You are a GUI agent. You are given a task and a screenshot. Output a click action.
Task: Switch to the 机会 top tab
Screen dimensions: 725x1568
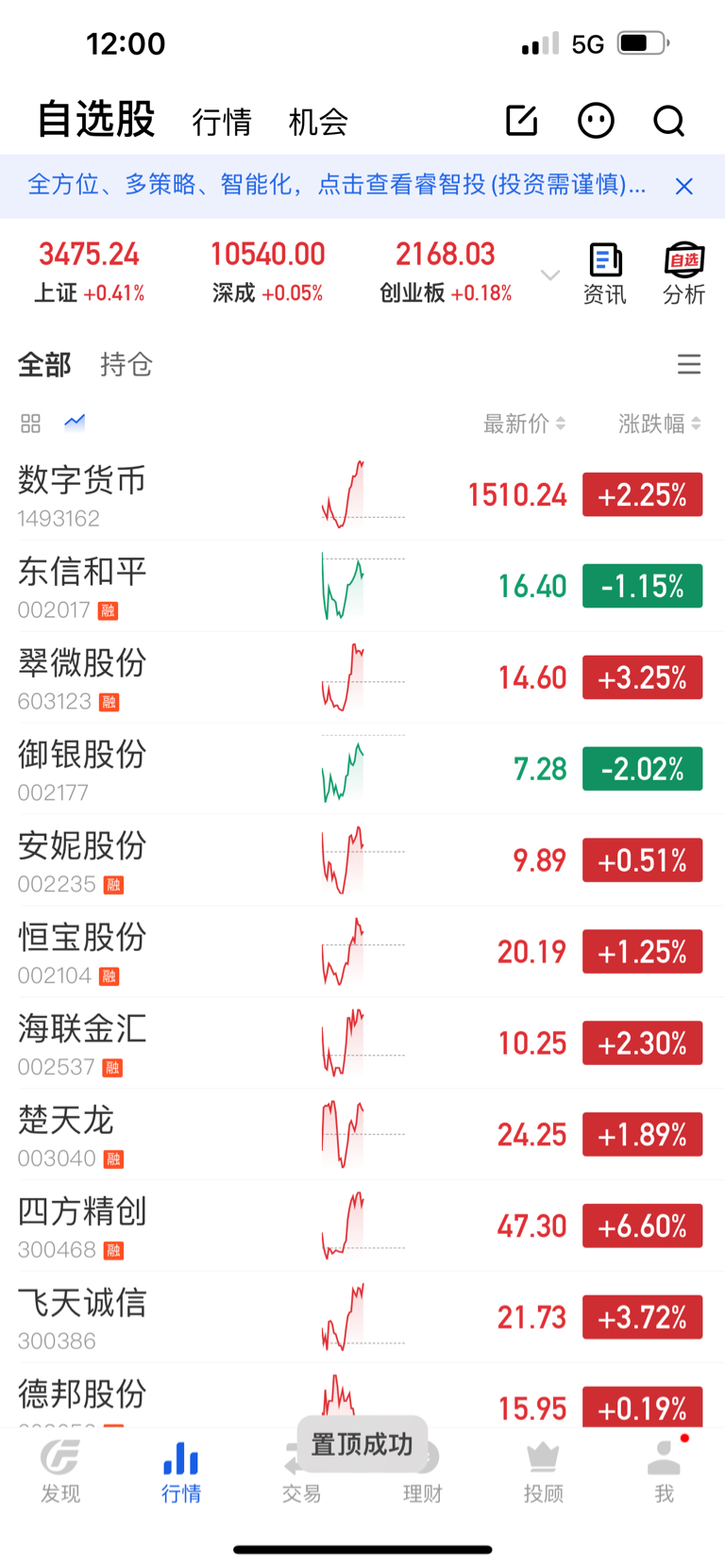click(x=318, y=122)
